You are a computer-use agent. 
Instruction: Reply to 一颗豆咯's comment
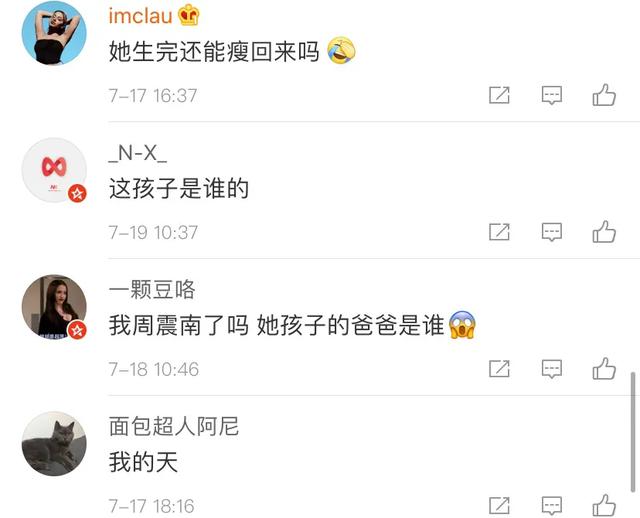click(x=552, y=369)
